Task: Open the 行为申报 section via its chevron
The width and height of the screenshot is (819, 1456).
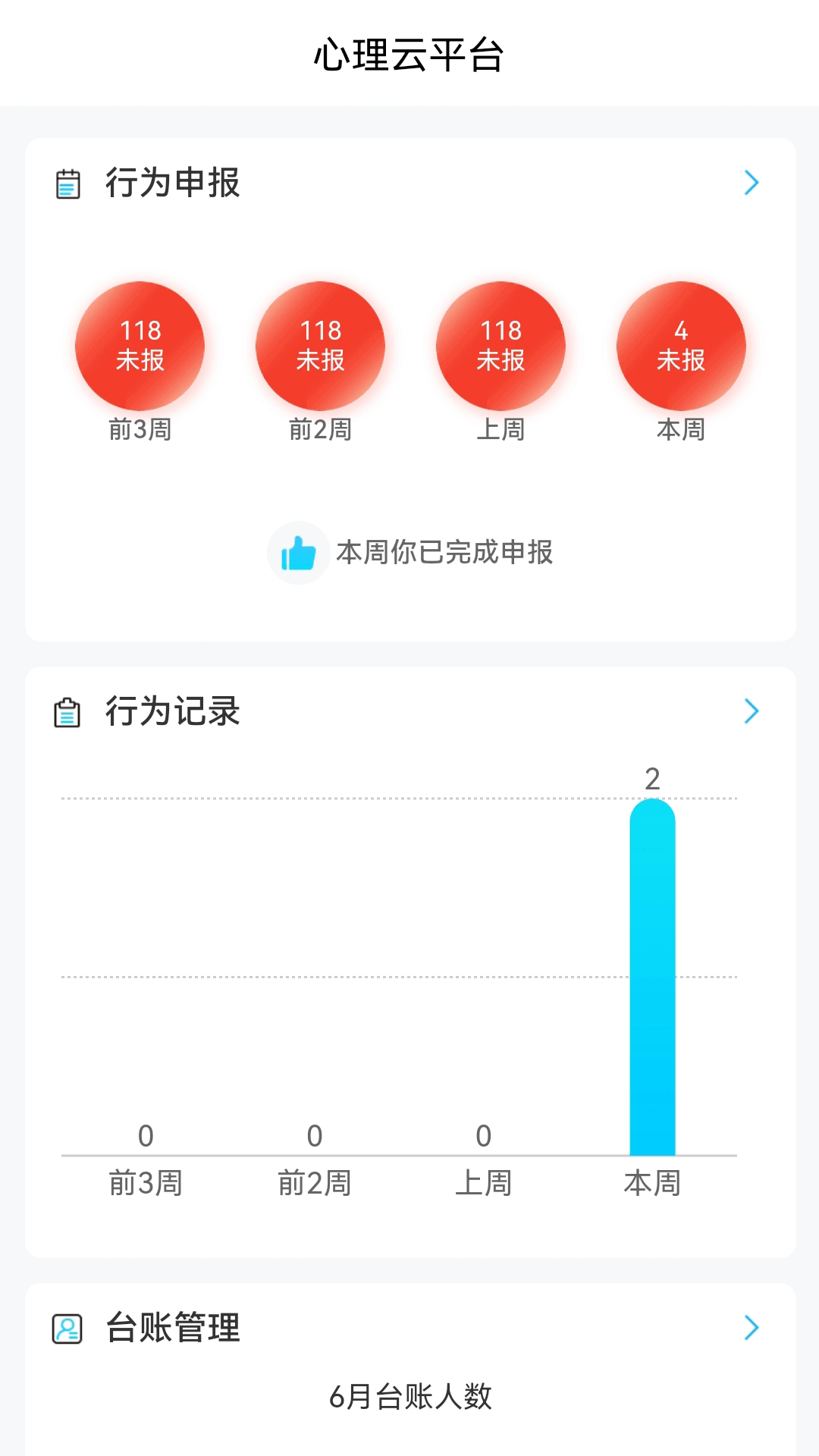Action: [751, 182]
